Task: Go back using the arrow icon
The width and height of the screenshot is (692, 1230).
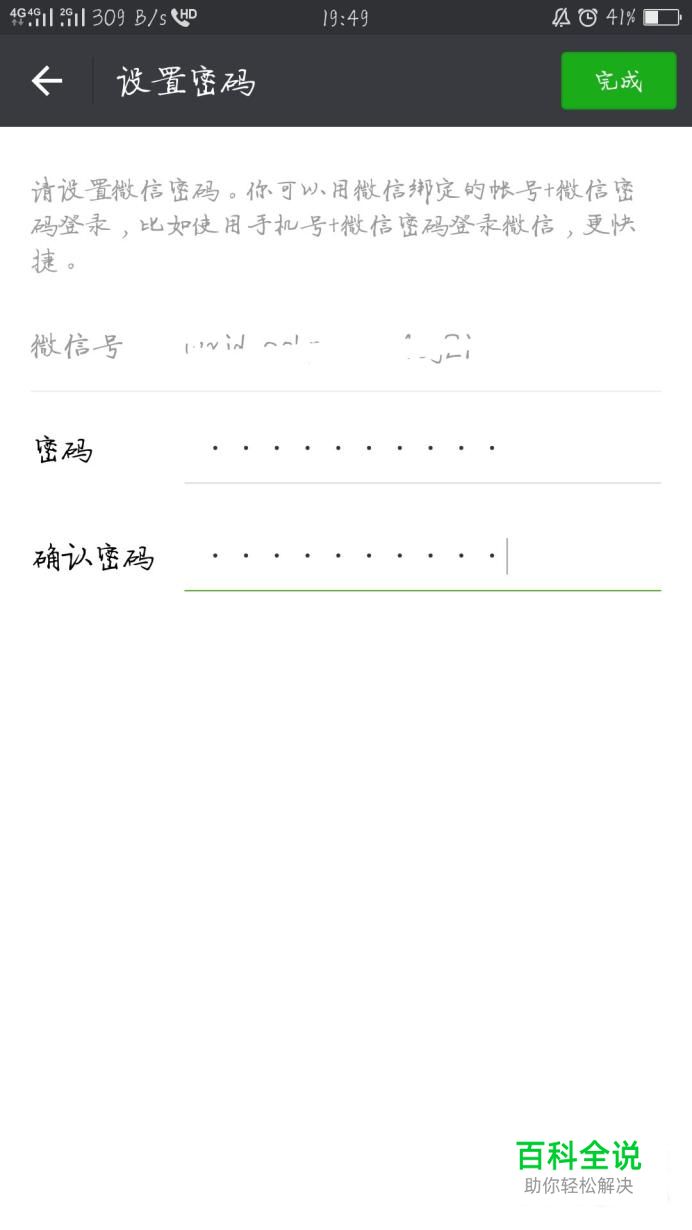Action: (x=46, y=81)
